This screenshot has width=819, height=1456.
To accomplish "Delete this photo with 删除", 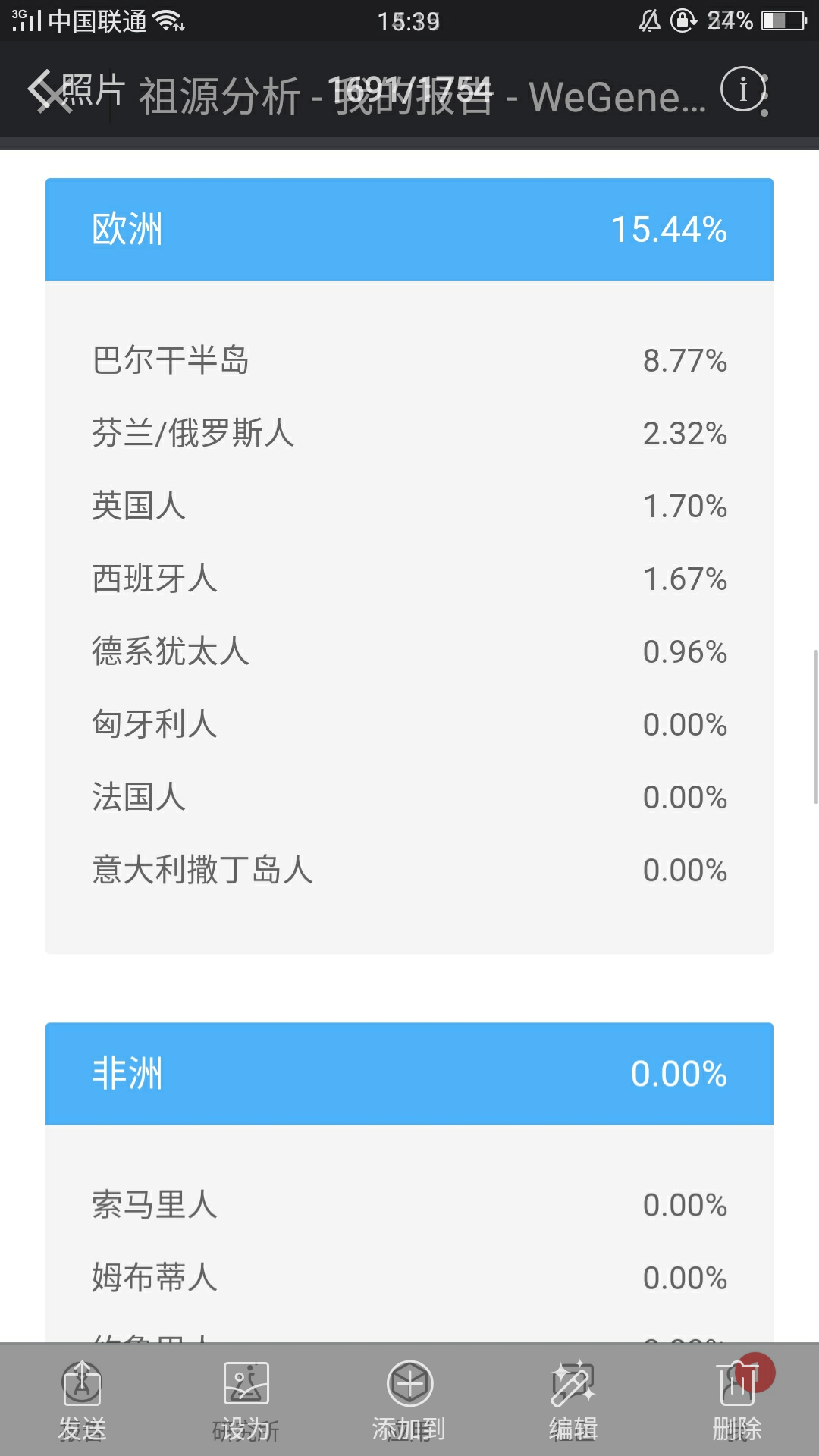I will (737, 1401).
